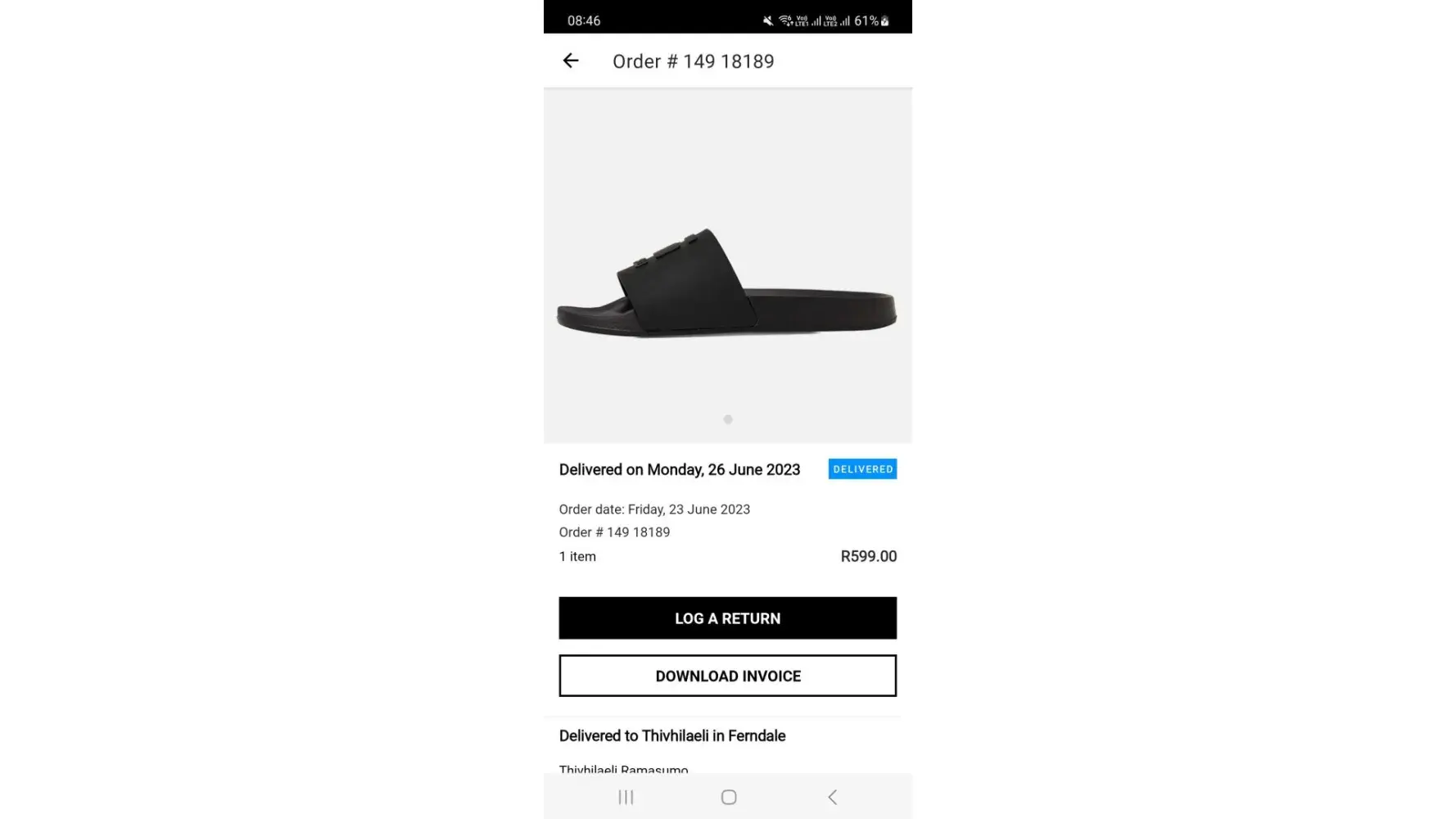Open the black slide product image

click(727, 283)
